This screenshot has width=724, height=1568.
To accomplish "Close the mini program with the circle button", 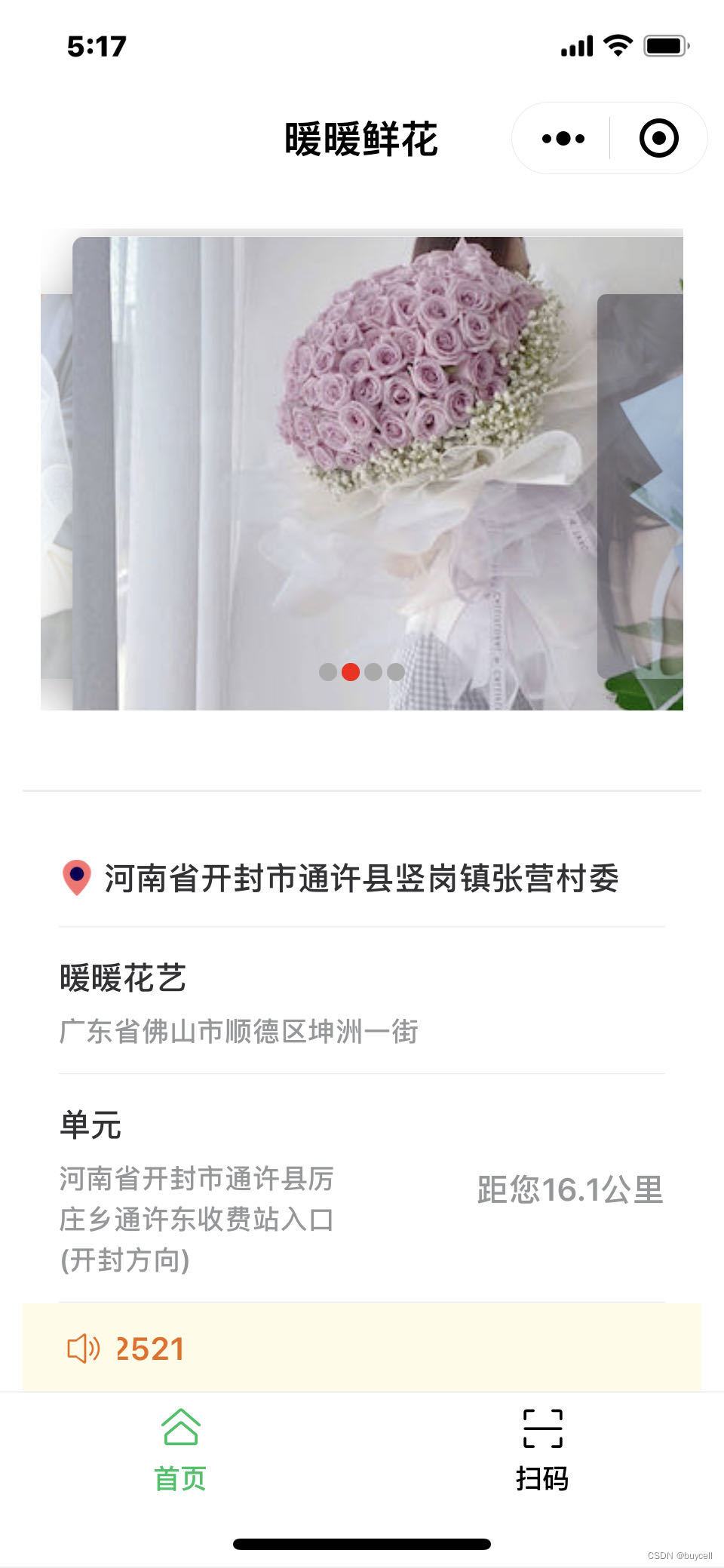I will click(658, 139).
